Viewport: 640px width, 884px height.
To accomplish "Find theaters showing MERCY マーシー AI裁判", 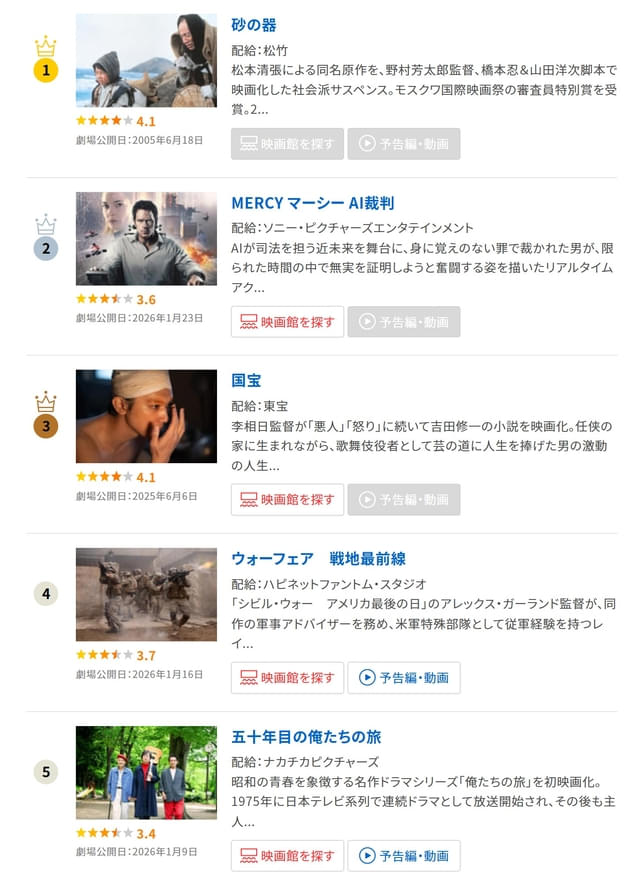I will click(287, 322).
